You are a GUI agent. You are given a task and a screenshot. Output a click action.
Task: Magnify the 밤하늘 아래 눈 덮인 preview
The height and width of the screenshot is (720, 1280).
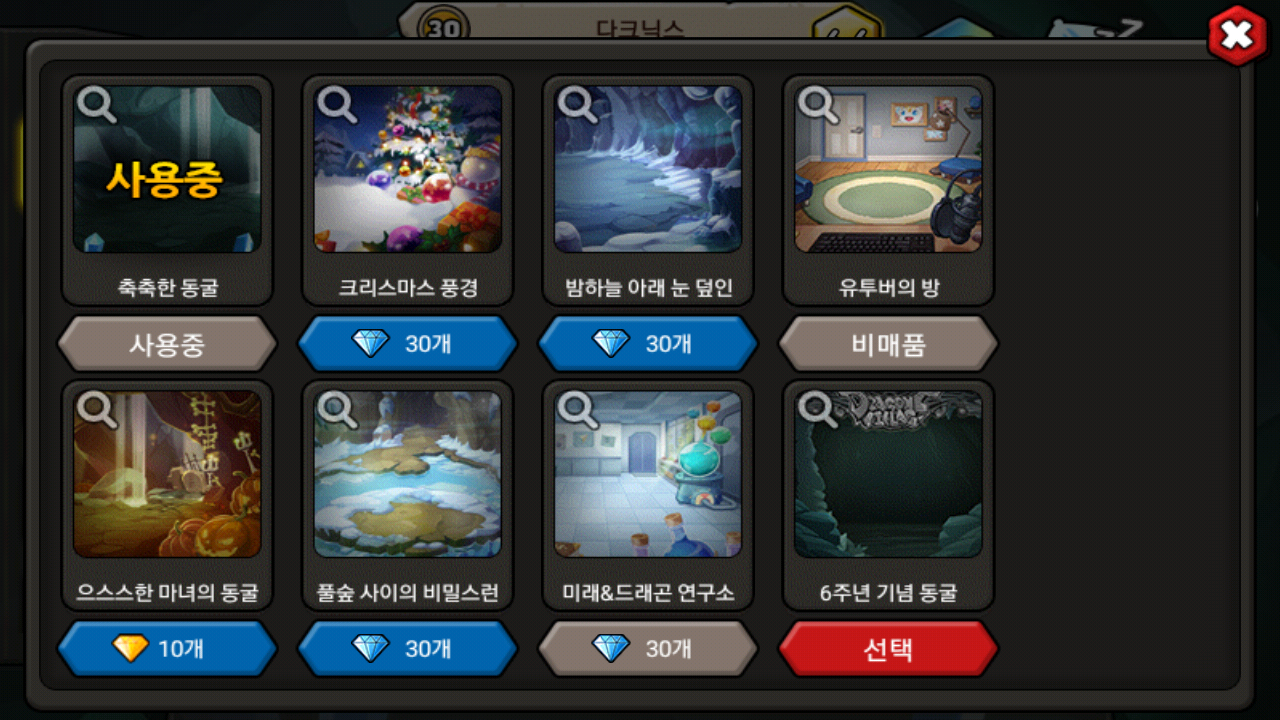577,104
